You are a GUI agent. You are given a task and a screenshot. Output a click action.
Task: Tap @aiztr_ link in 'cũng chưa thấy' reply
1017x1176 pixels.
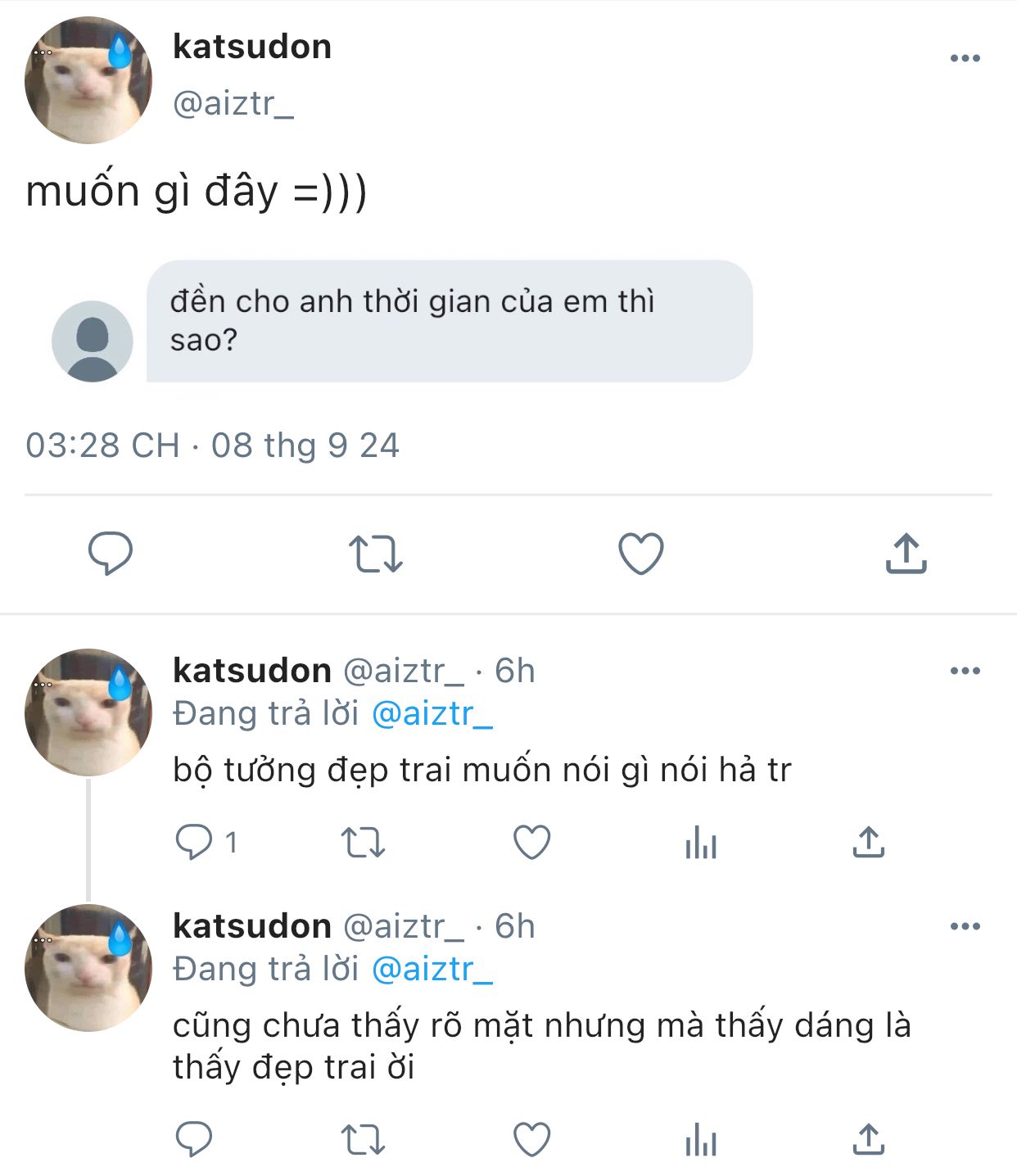click(x=432, y=970)
